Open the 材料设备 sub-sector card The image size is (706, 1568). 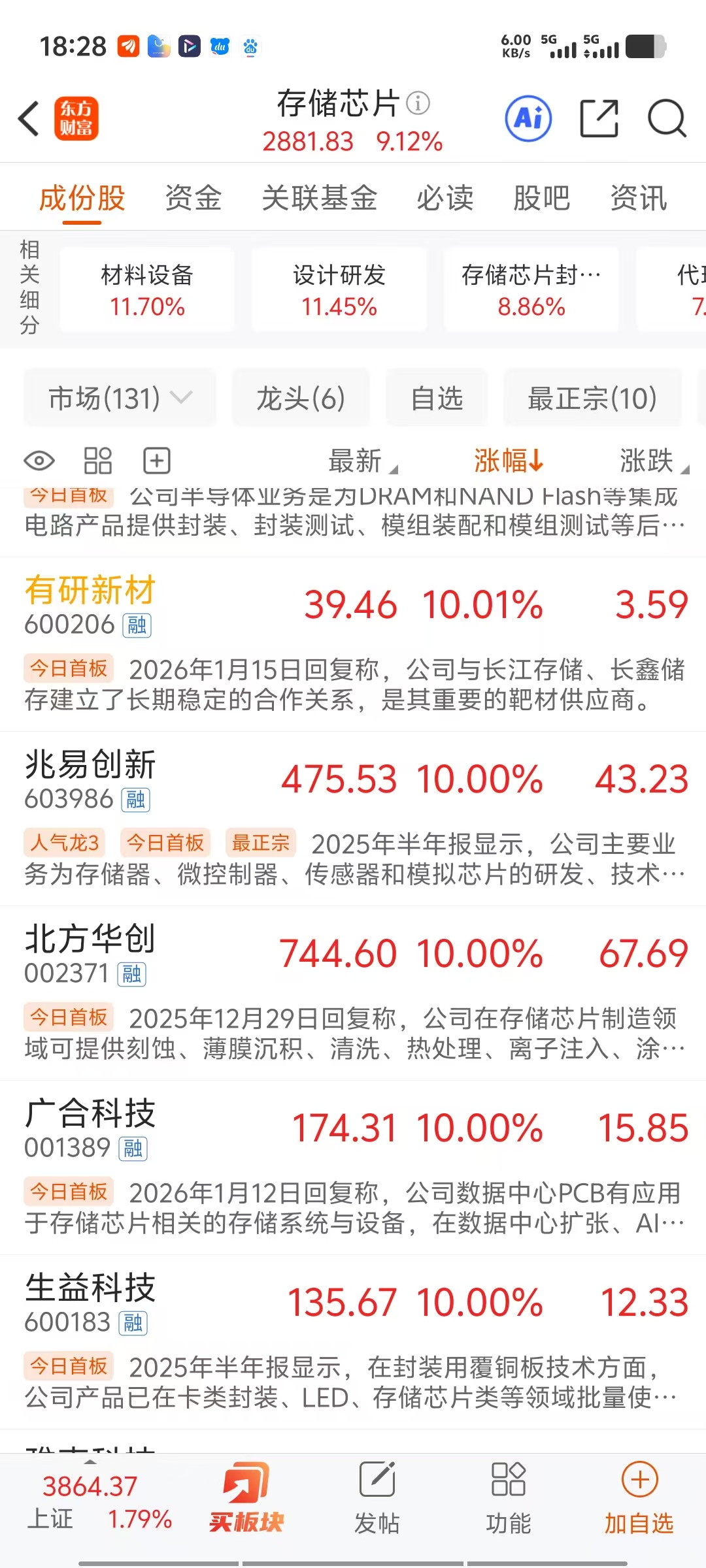click(147, 289)
